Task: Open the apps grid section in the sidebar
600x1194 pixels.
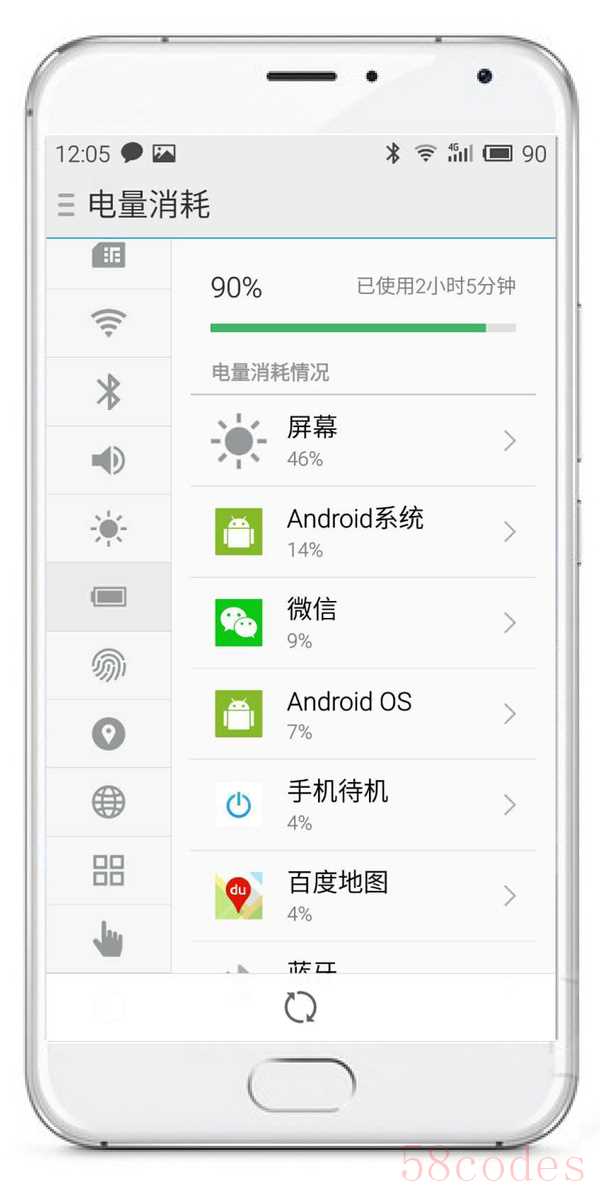Action: (108, 870)
